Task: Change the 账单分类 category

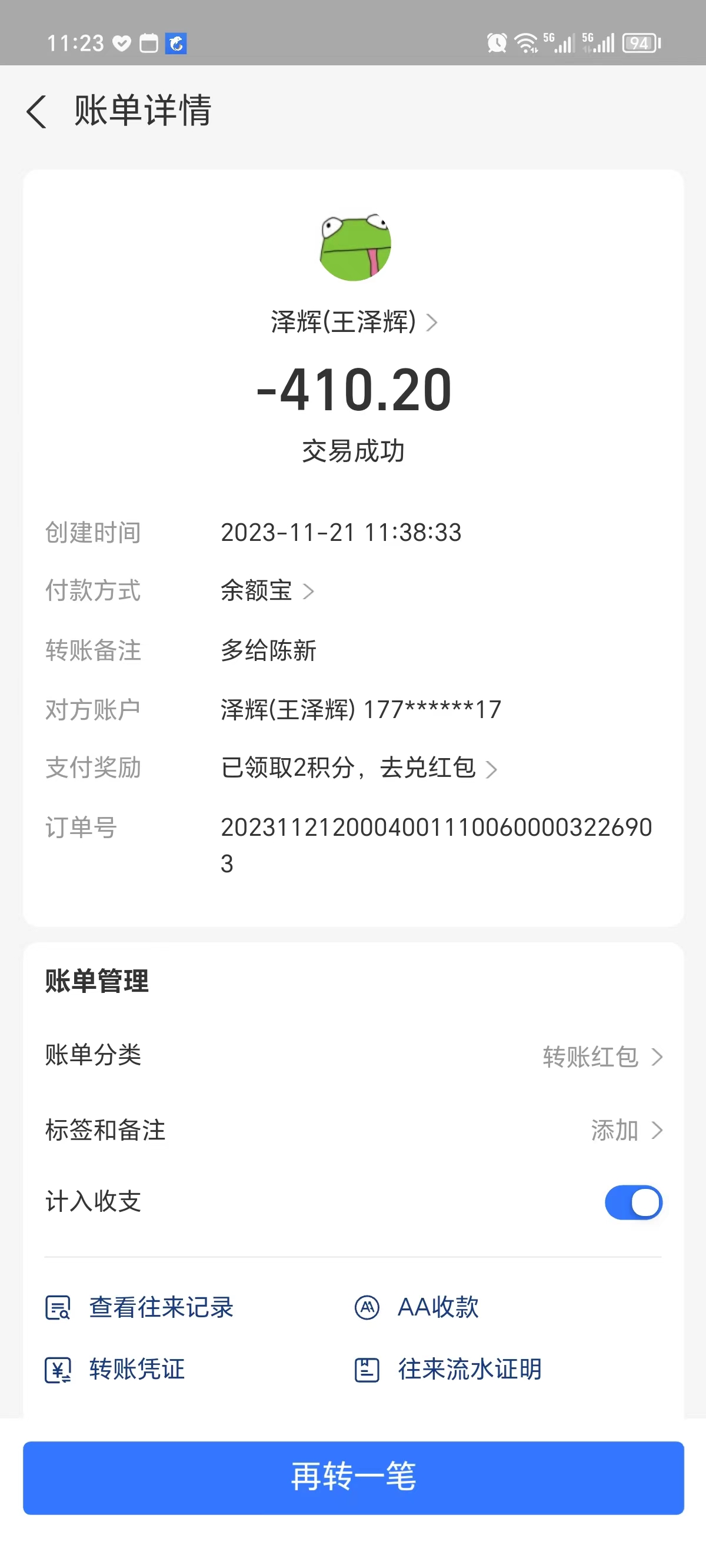Action: (601, 1057)
